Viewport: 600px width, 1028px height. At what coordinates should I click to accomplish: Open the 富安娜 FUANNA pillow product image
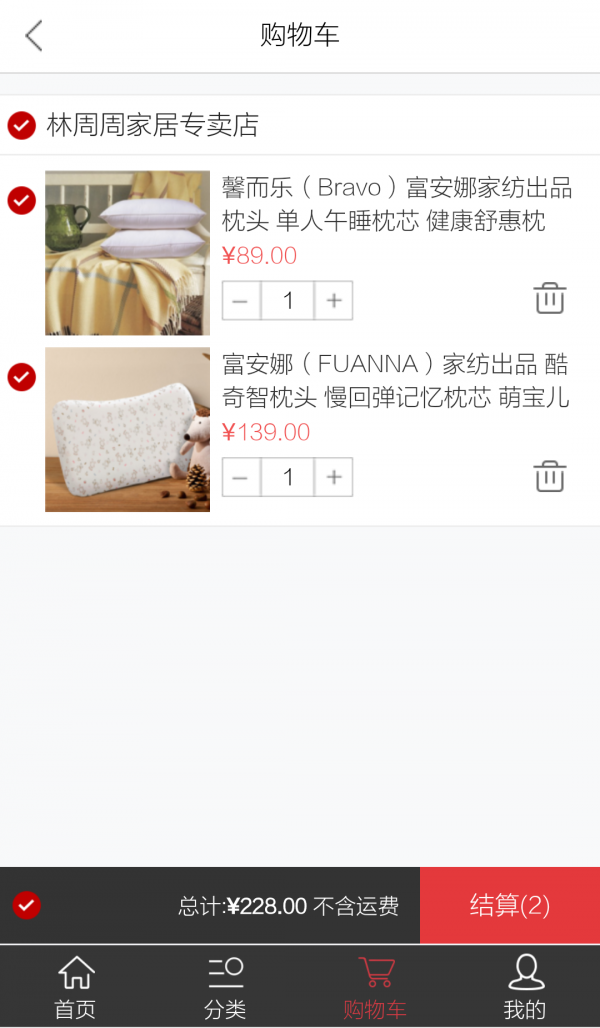tap(127, 429)
